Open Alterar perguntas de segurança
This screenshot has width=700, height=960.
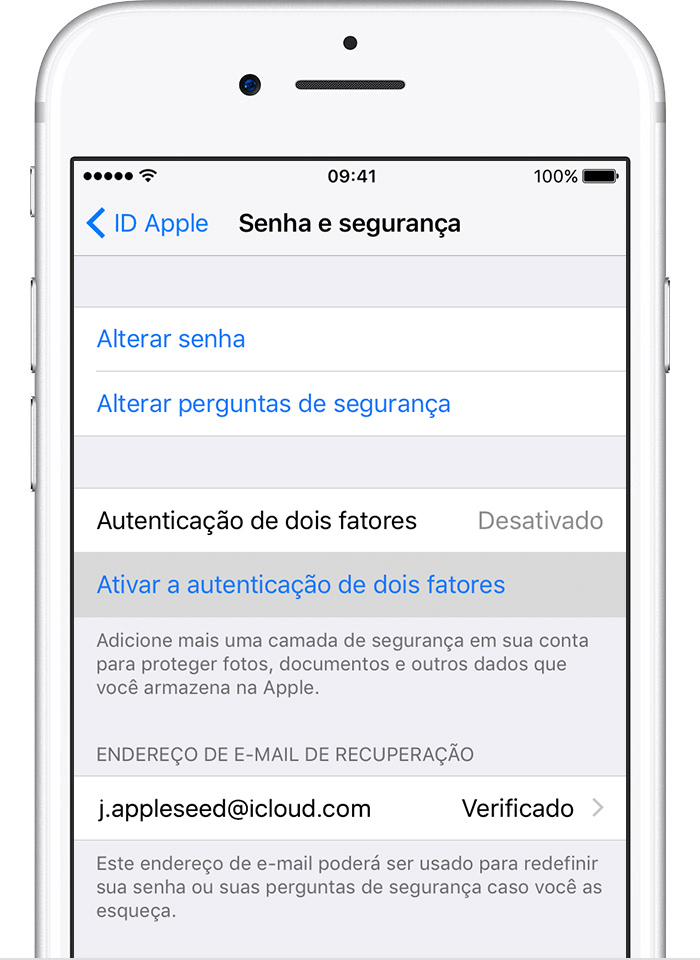(x=273, y=404)
